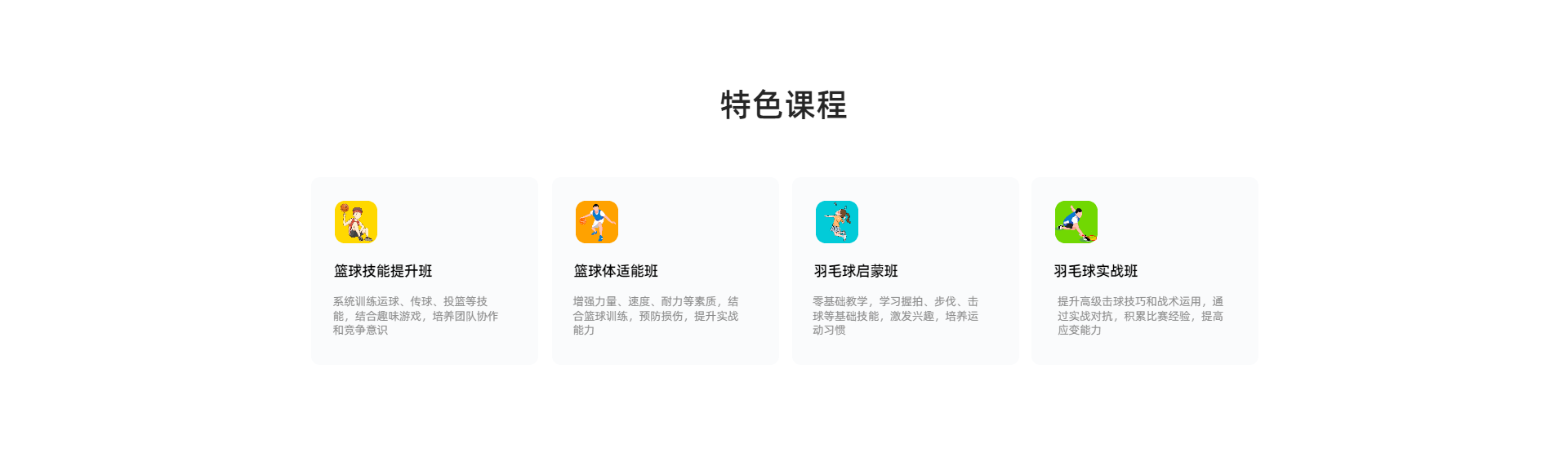Open the 篮球技能提升班 course card

pyautogui.click(x=424, y=271)
